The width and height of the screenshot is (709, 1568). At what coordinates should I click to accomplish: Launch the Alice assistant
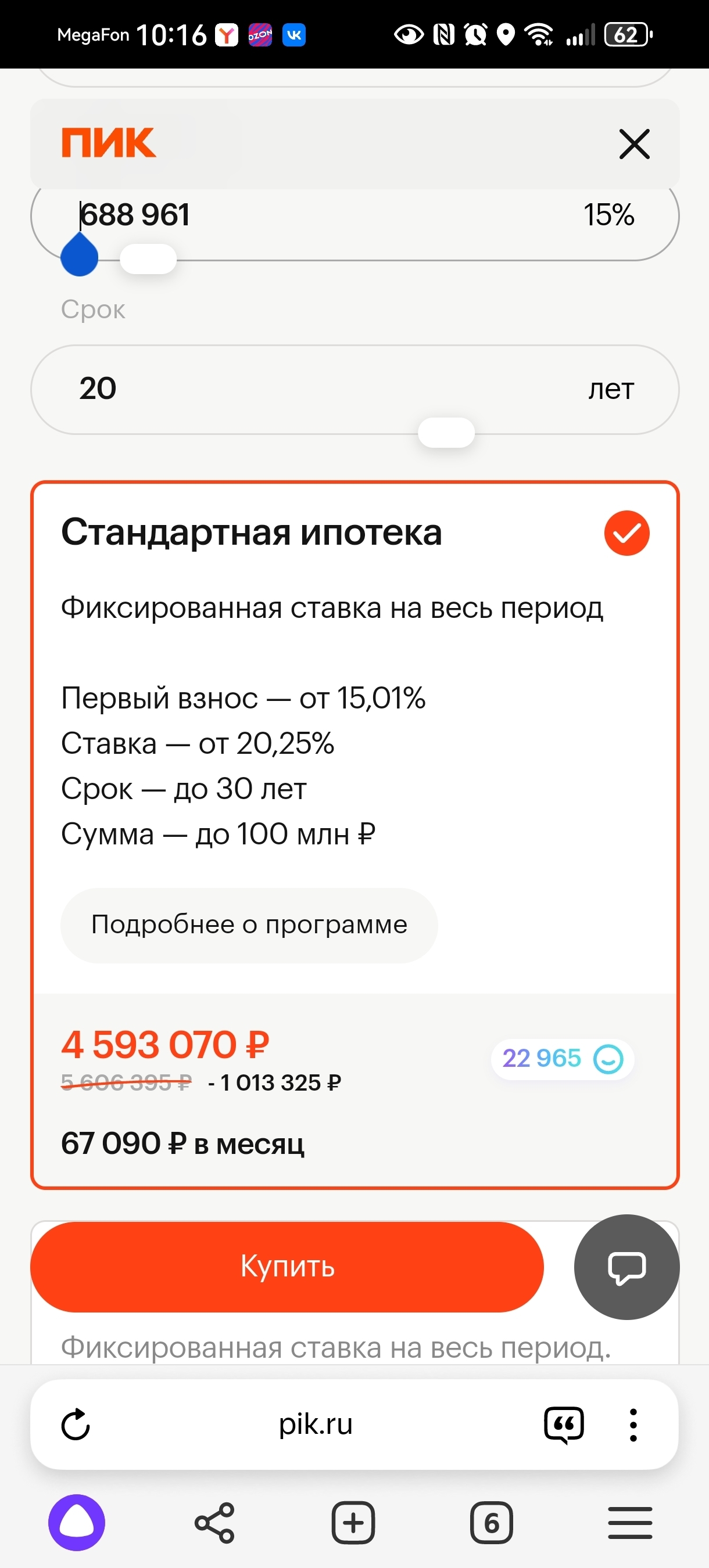point(77,1522)
